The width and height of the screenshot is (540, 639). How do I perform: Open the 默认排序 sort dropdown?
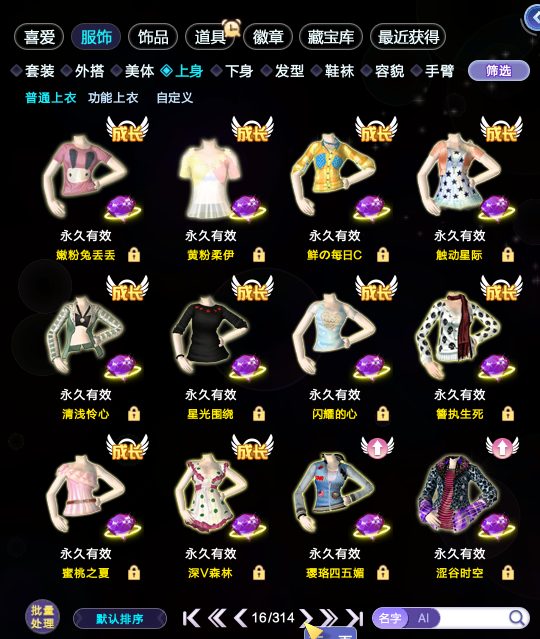point(120,619)
